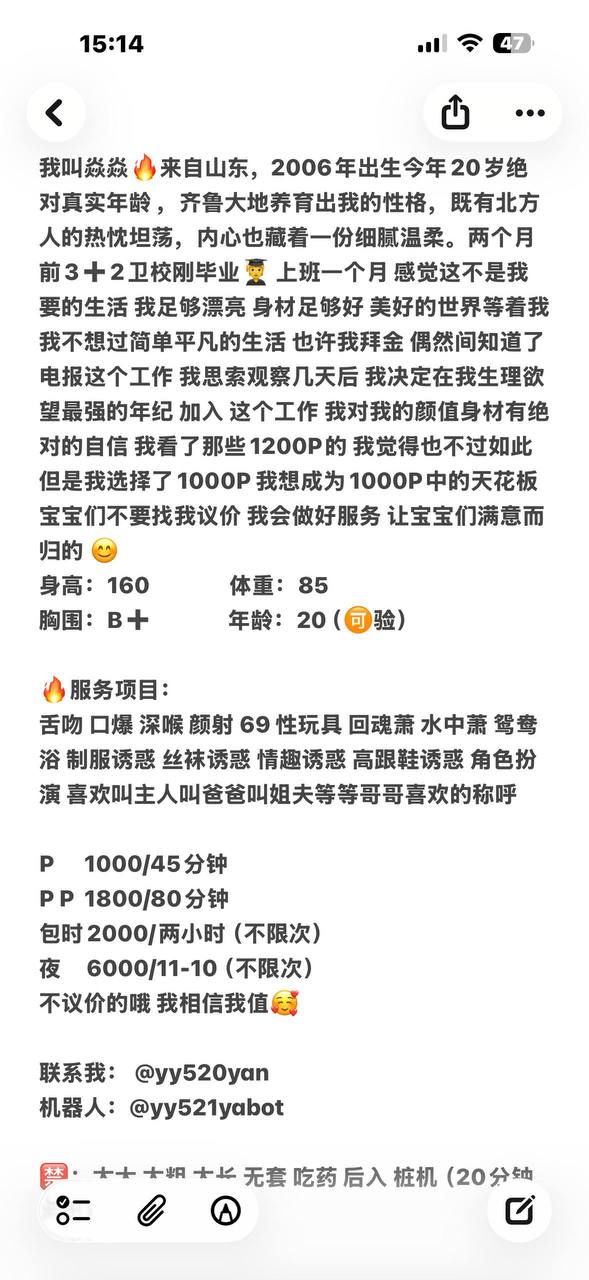The image size is (589, 1280).
Task: Compose a new note
Action: [x=519, y=1211]
